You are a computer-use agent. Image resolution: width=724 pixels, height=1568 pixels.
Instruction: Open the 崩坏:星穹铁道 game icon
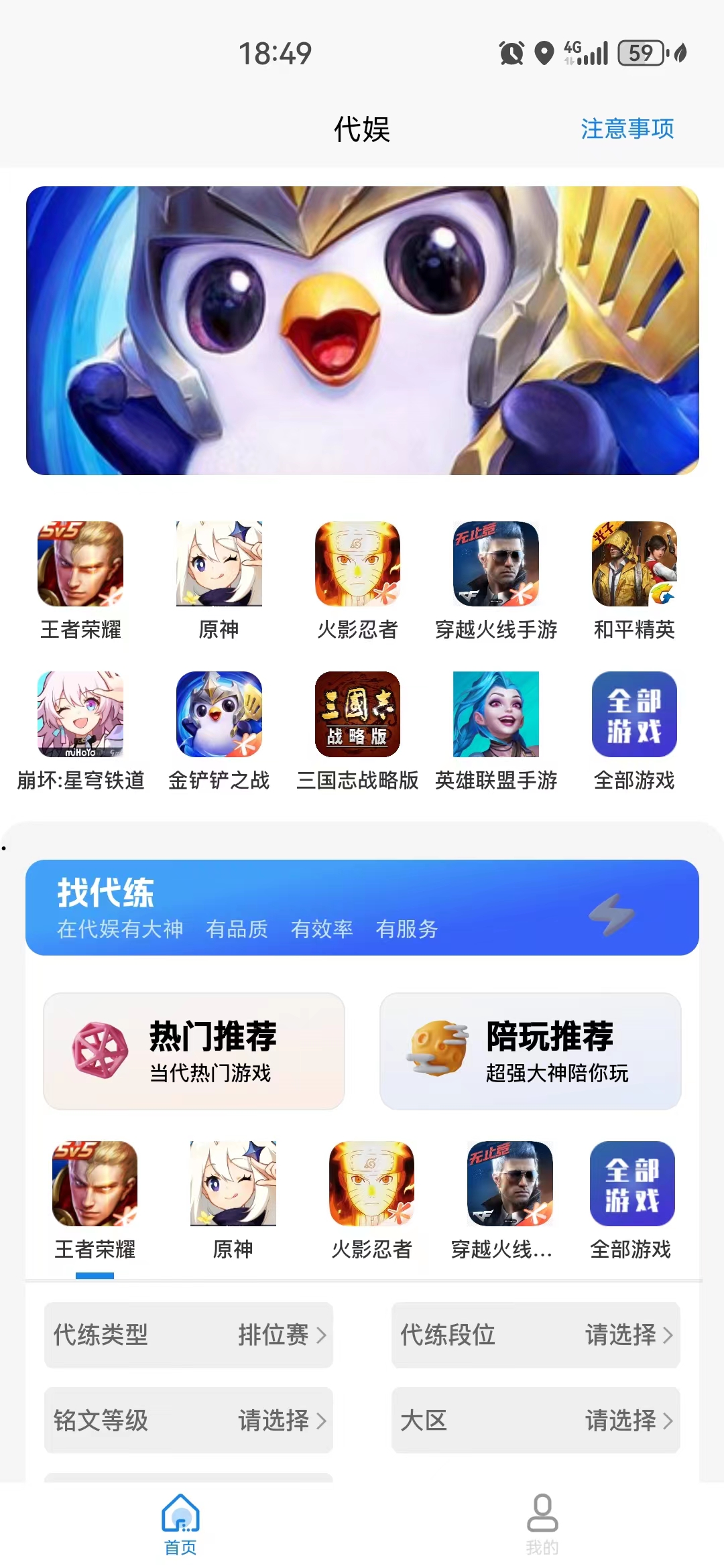click(80, 716)
